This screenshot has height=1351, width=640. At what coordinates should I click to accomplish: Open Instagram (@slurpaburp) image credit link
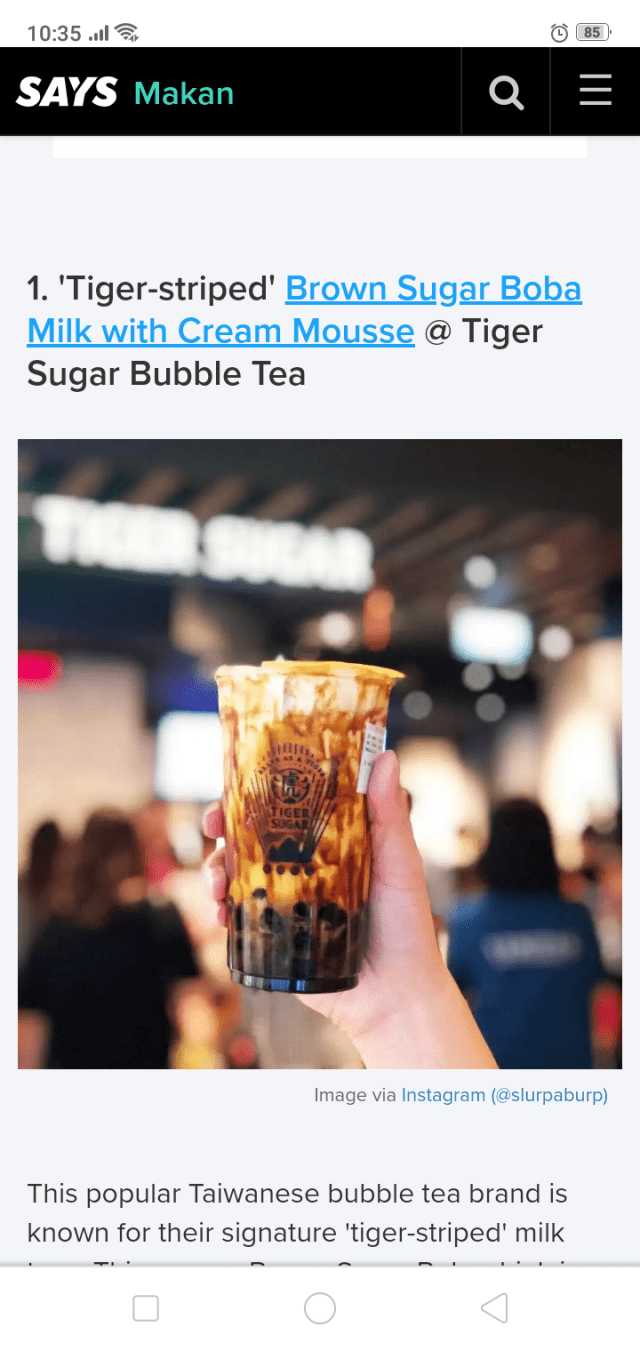point(504,1095)
